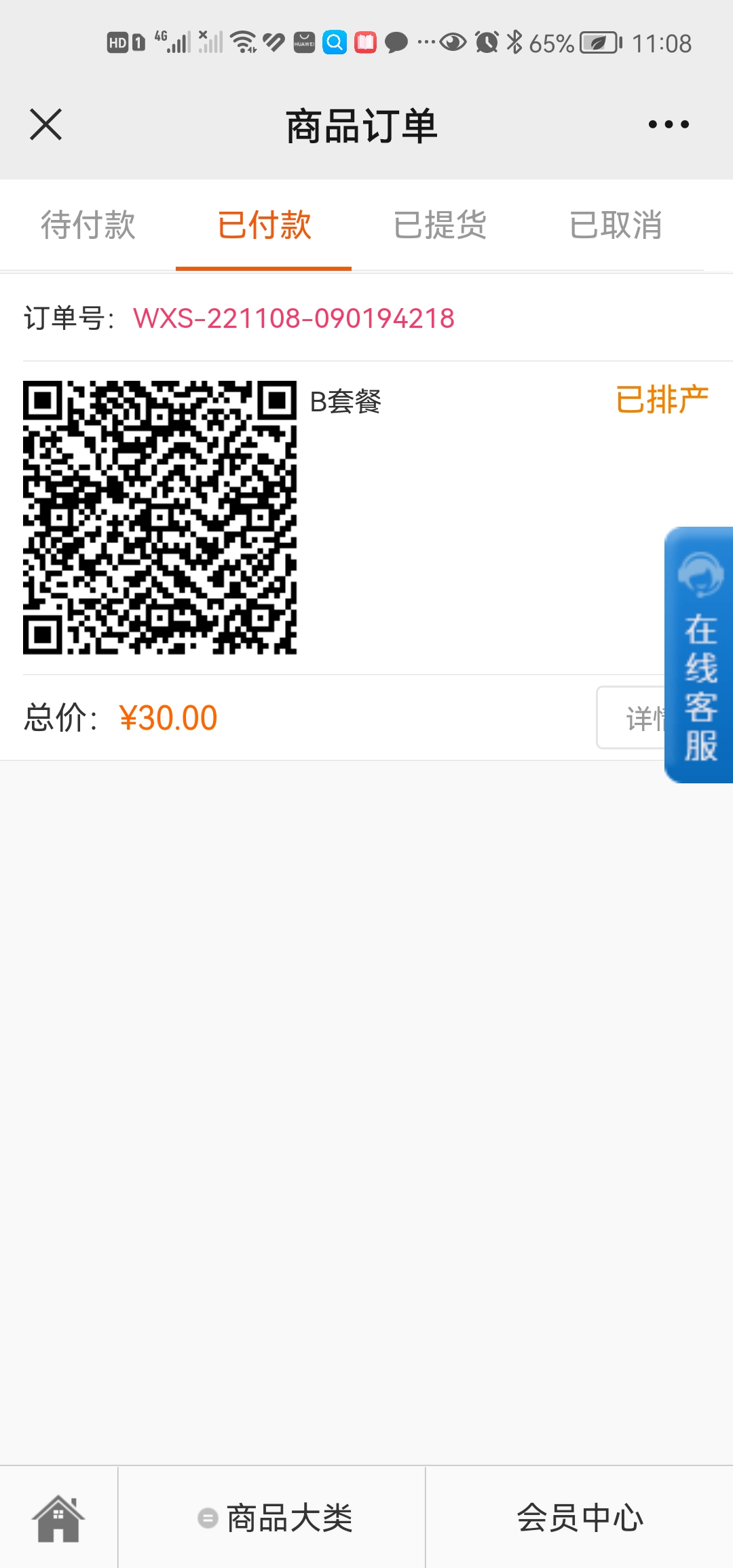The image size is (733, 1568).
Task: Switch to the 待付款 tab
Action: pyautogui.click(x=88, y=225)
